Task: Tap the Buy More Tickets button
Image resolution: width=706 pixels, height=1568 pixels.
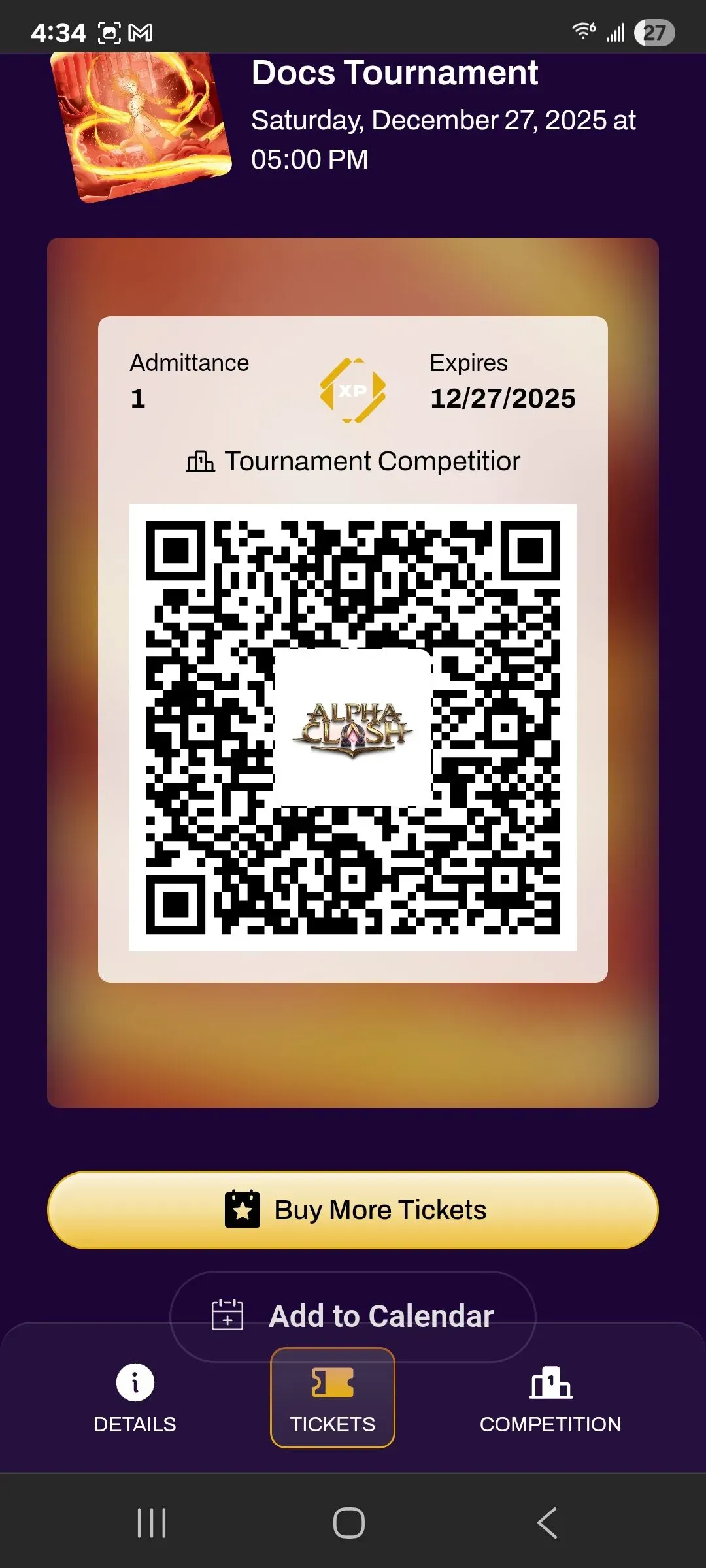Action: [x=353, y=1210]
